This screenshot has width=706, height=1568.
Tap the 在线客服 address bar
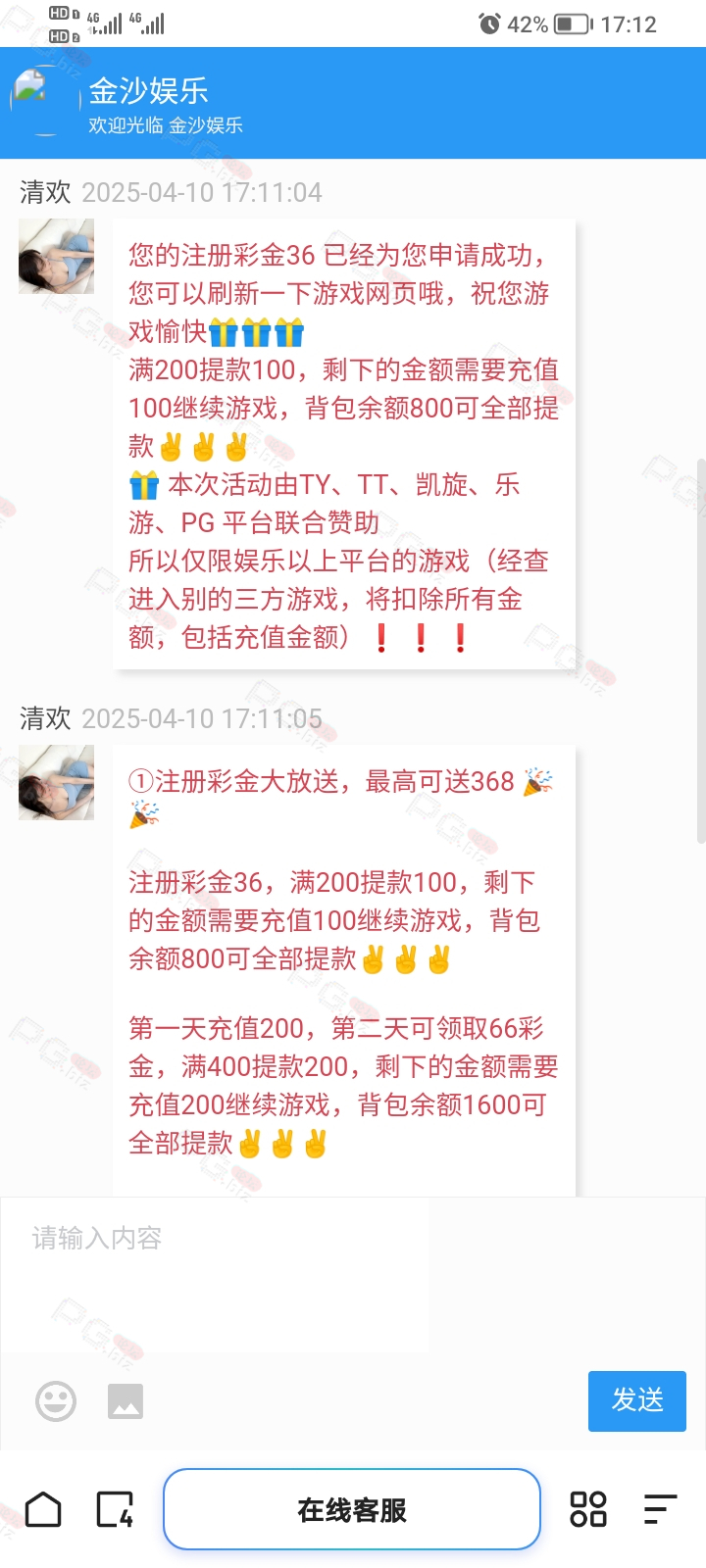click(x=352, y=1509)
